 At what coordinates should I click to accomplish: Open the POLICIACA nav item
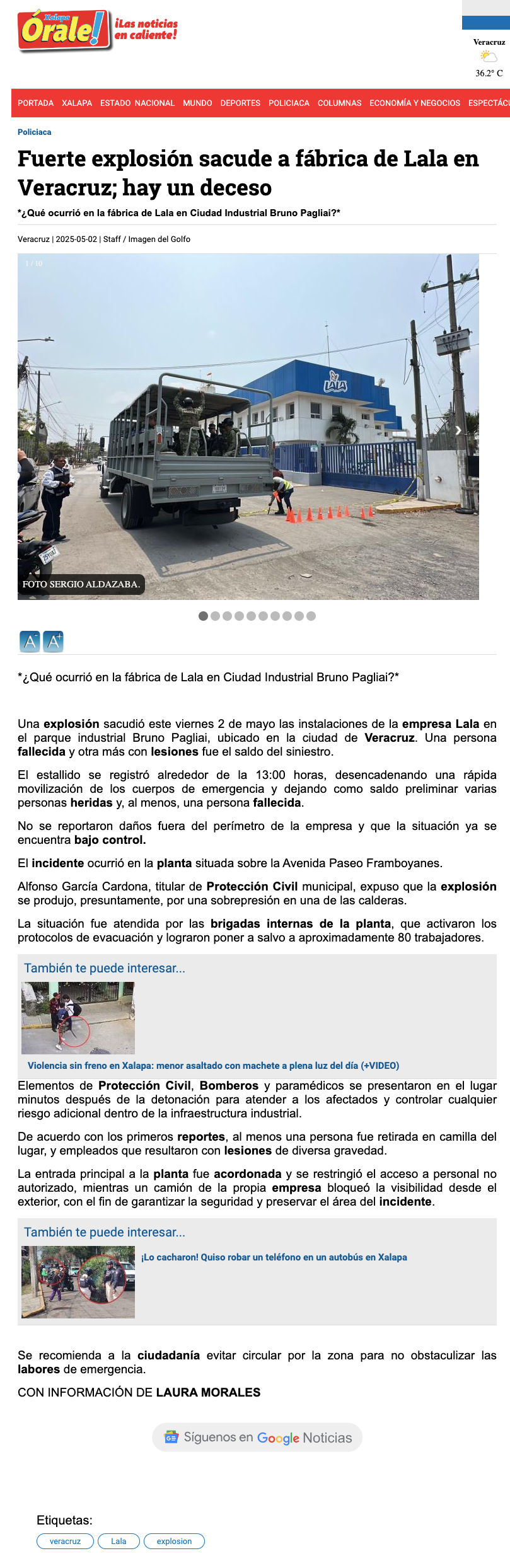[x=289, y=103]
